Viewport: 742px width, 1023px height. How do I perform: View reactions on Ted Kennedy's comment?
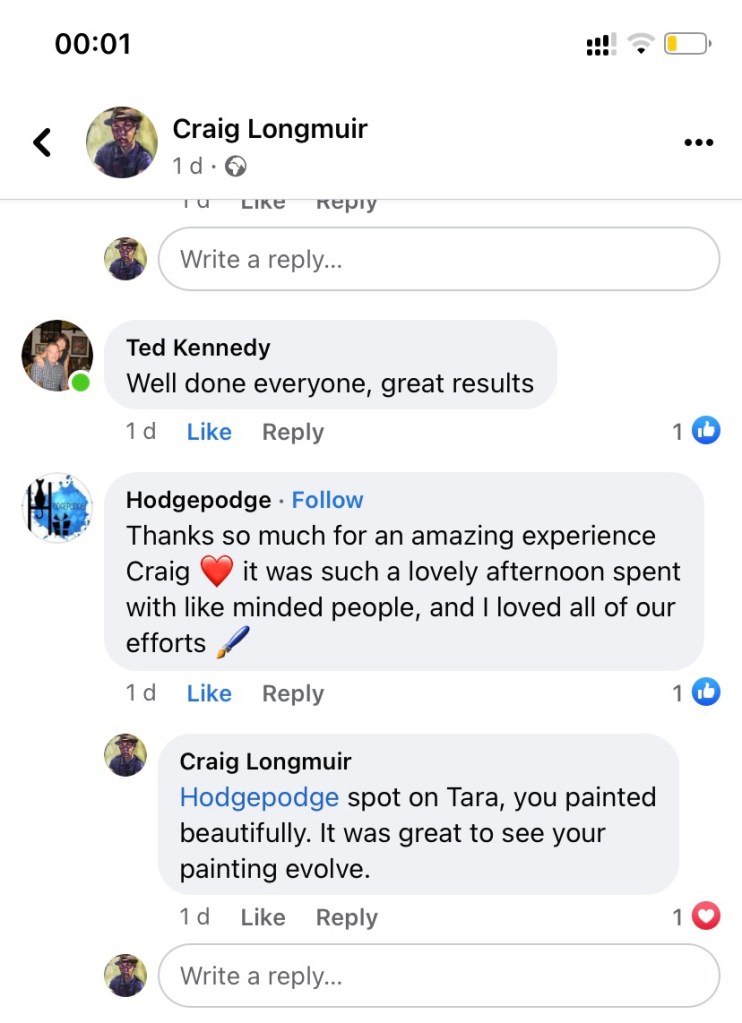coord(696,431)
